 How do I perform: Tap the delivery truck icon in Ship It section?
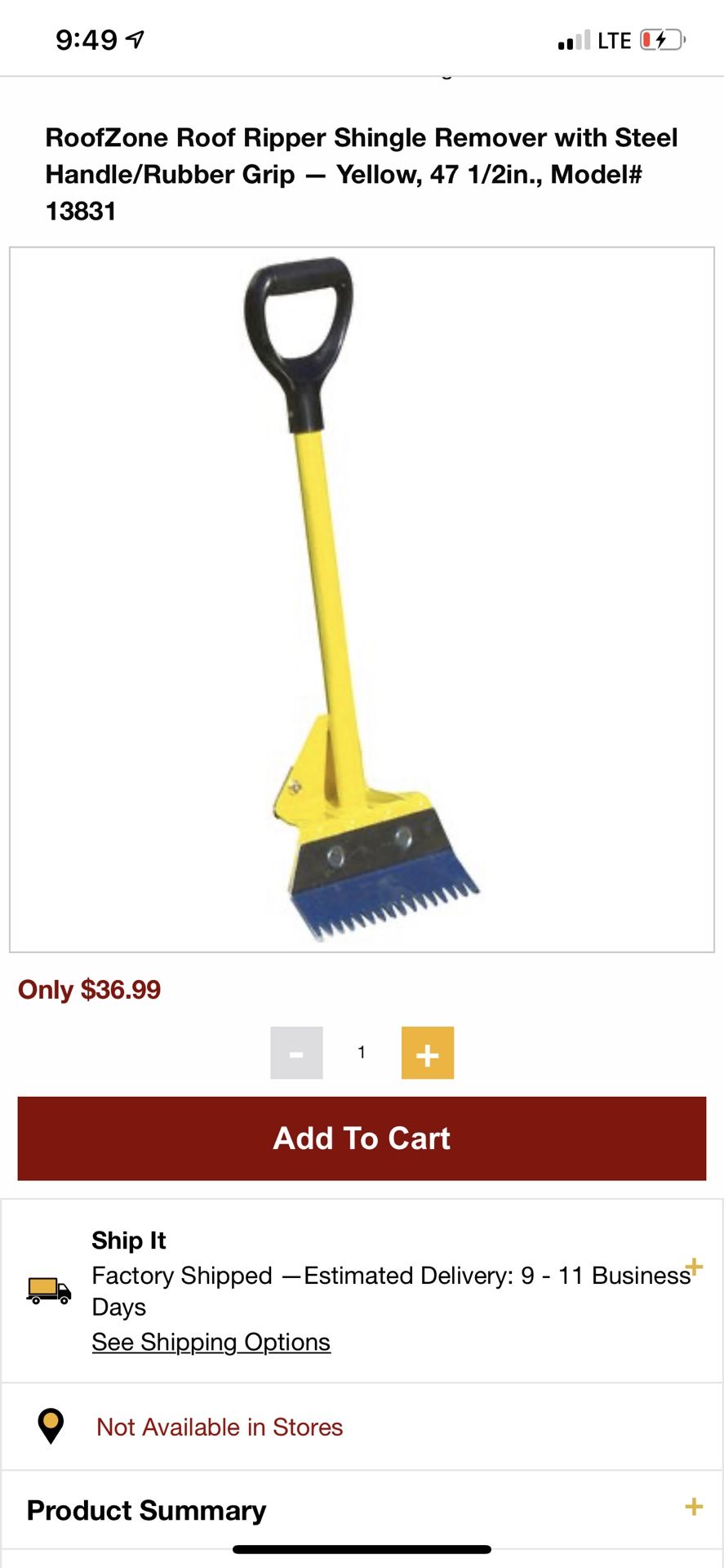48,1291
